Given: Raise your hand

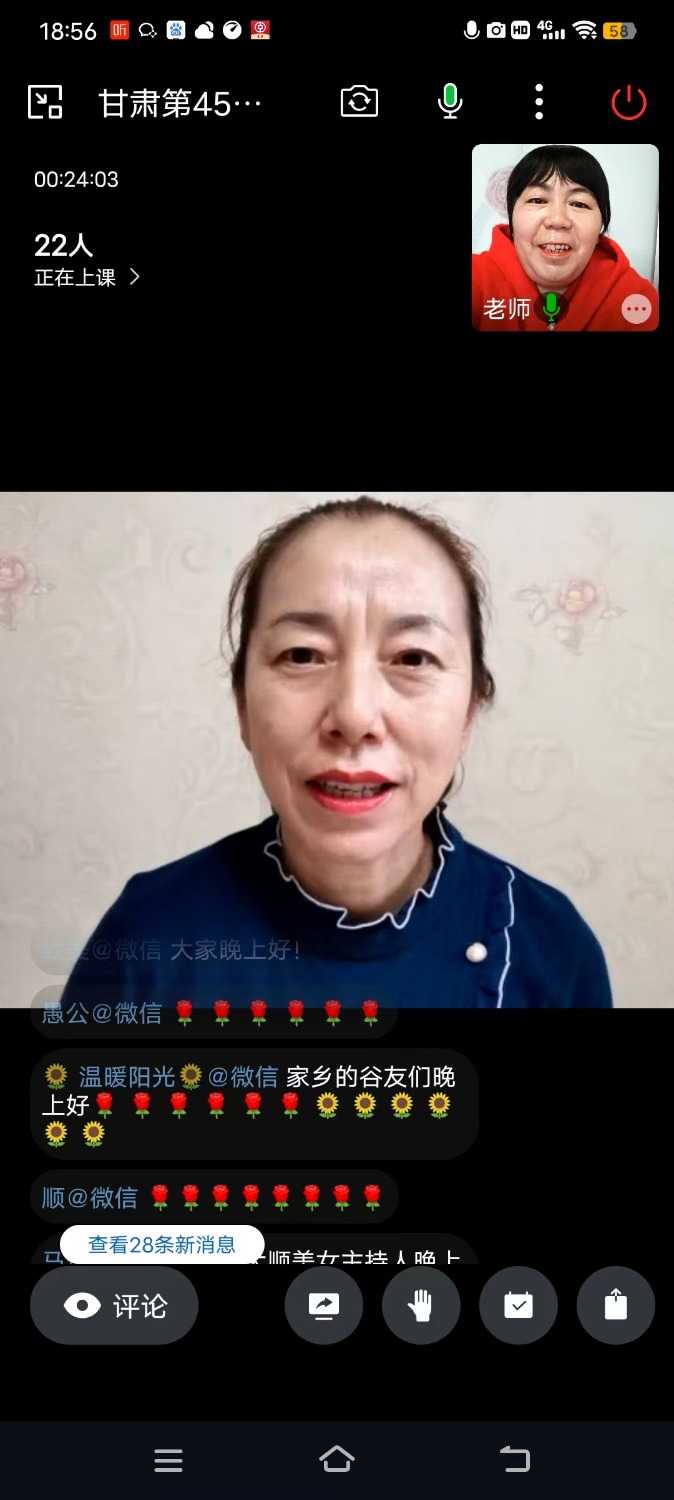Looking at the screenshot, I should [x=421, y=1305].
